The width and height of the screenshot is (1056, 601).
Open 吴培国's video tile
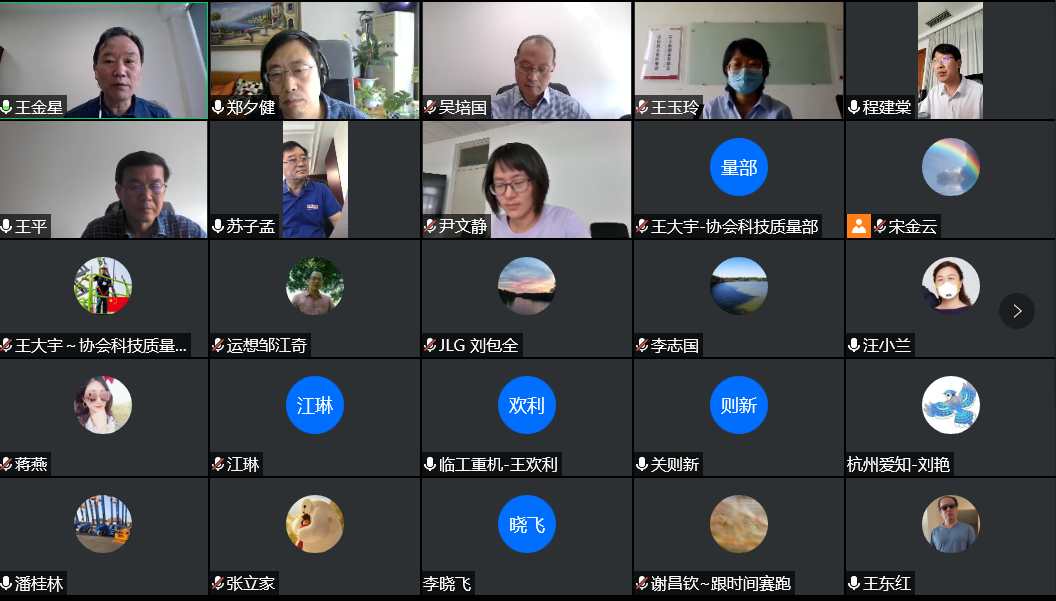point(527,60)
